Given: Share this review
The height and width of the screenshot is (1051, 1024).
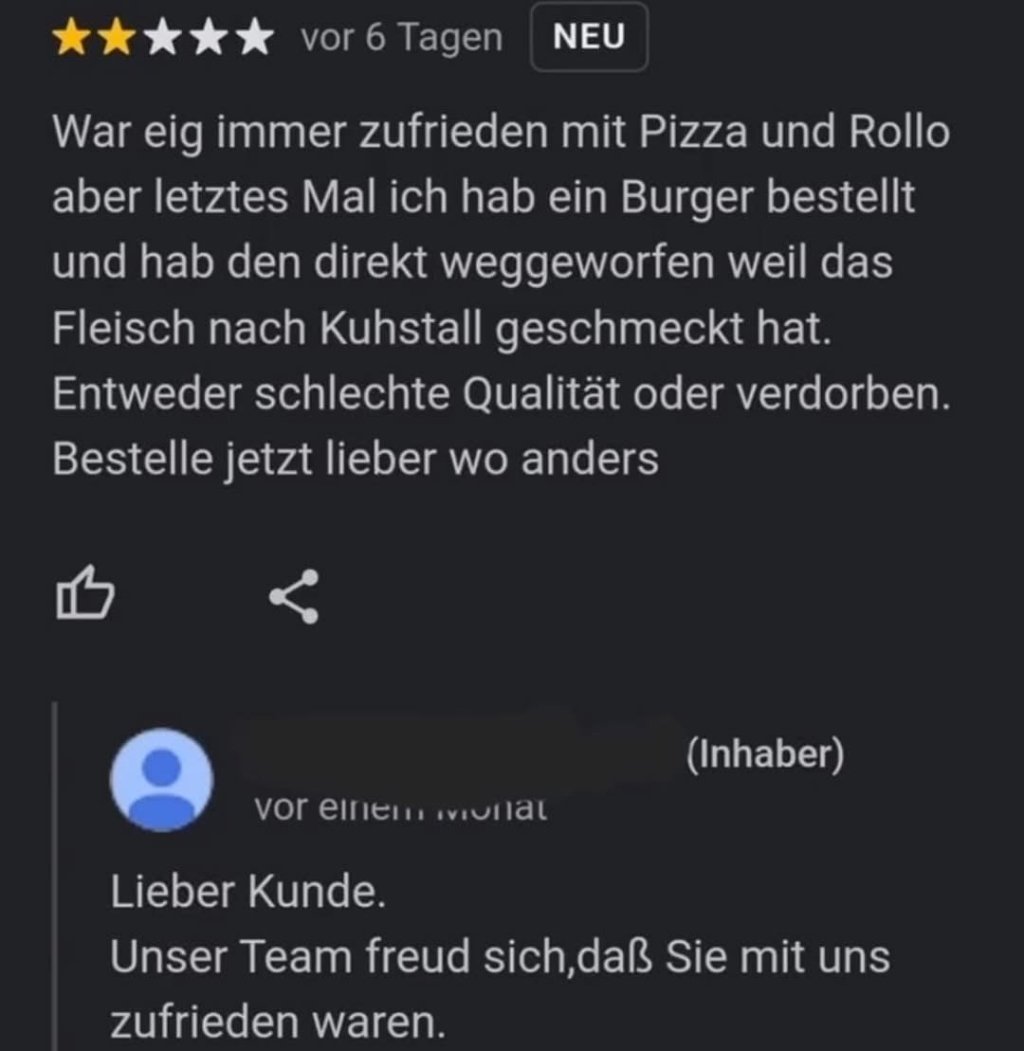Looking at the screenshot, I should coord(294,596).
